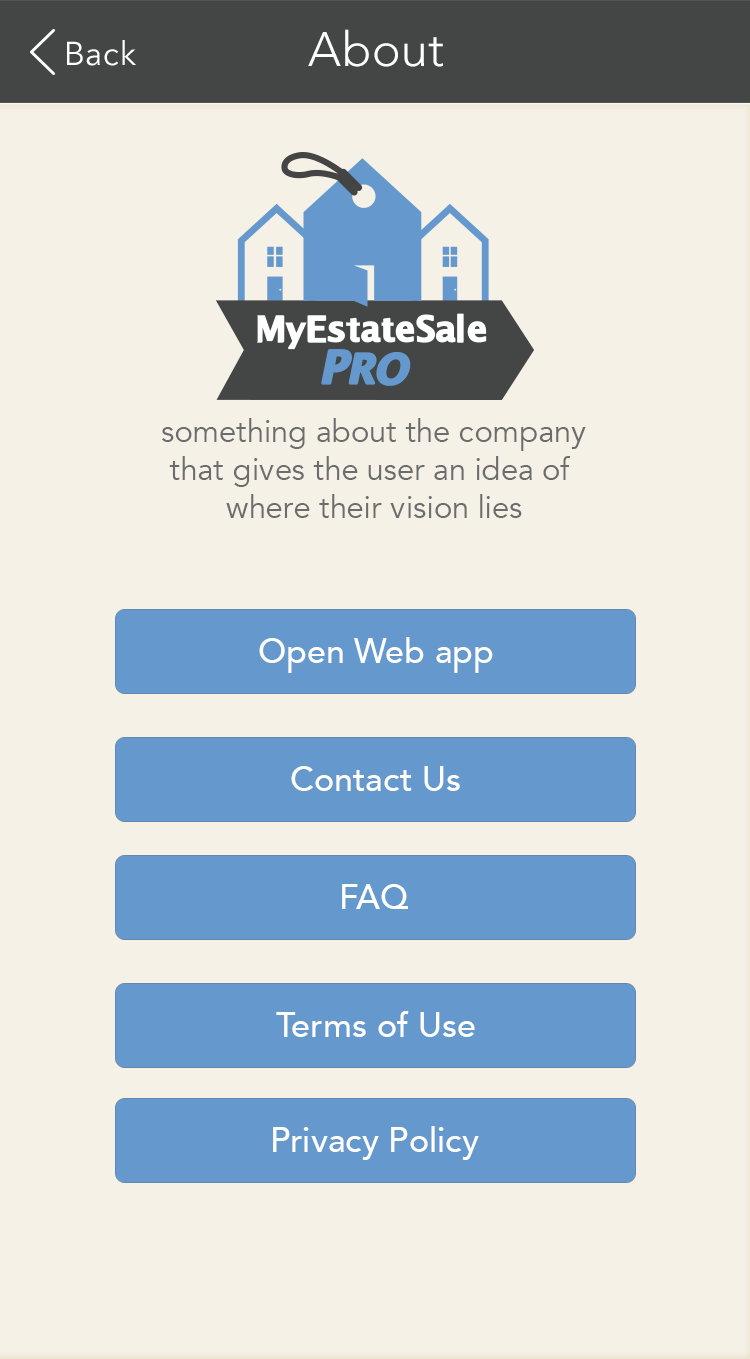Read the Terms of Use
Screen dimensions: 750x1359
click(x=375, y=1025)
